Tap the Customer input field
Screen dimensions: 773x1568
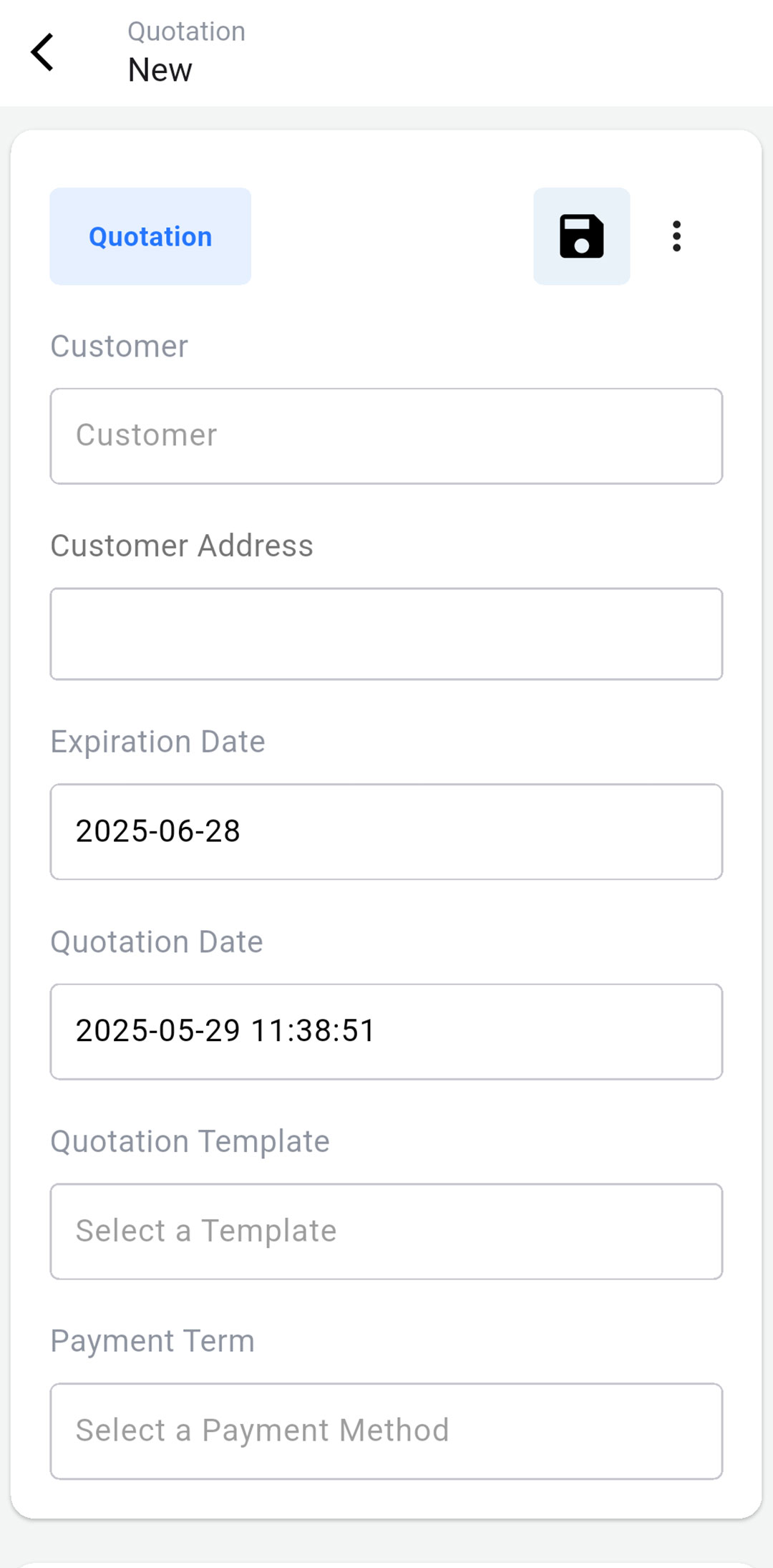point(386,436)
